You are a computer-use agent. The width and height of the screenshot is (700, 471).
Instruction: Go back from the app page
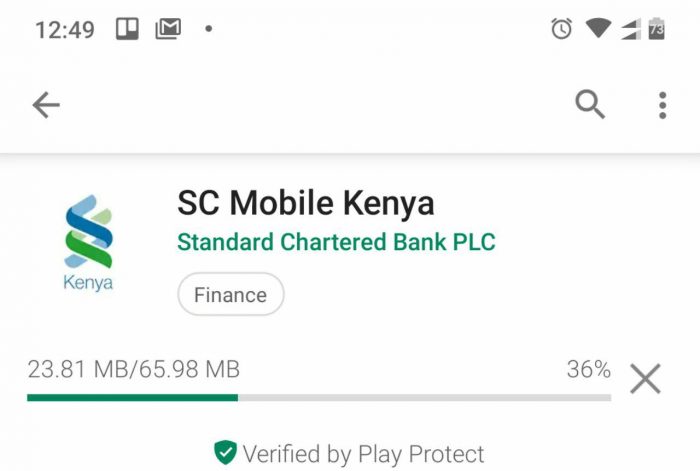(x=46, y=105)
